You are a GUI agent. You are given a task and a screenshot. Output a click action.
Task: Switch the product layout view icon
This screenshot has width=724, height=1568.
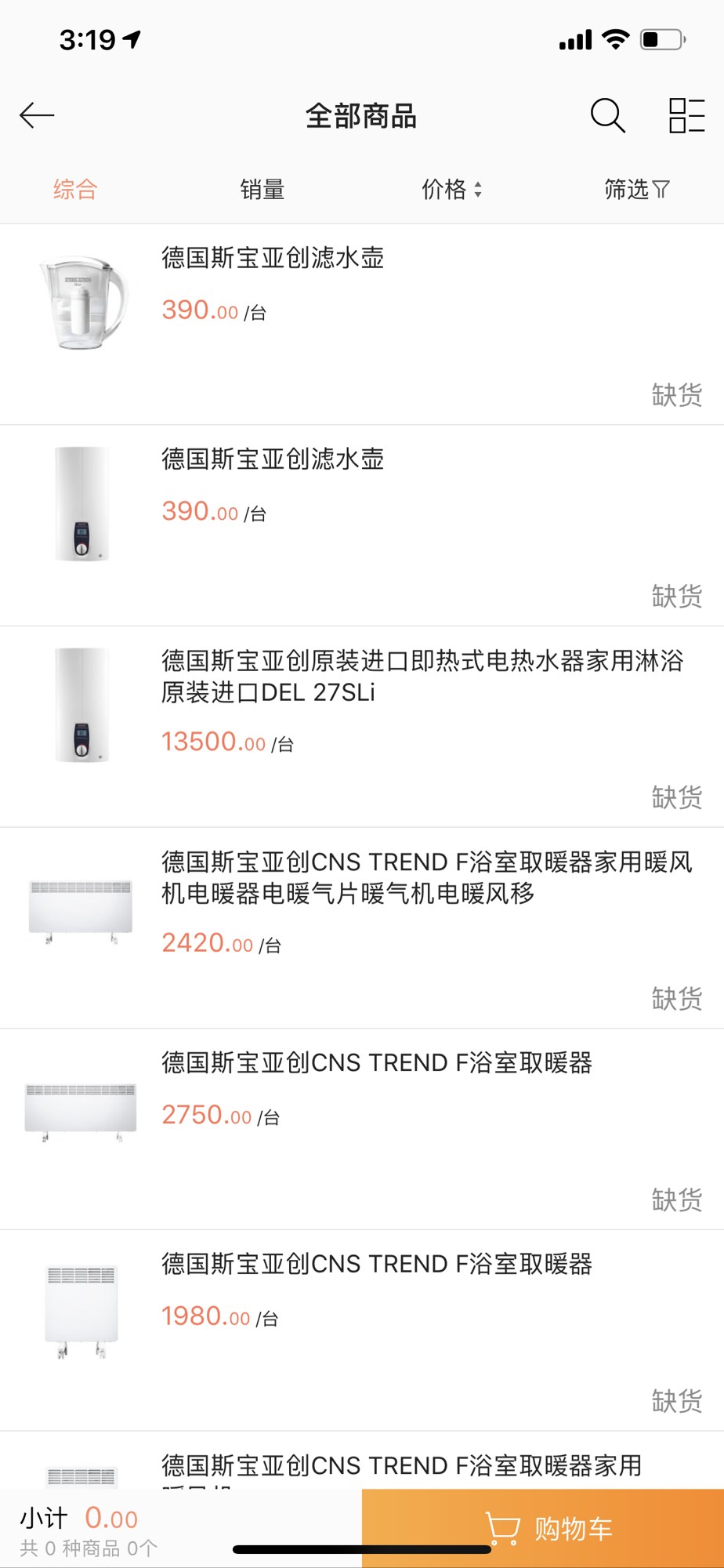[686, 116]
